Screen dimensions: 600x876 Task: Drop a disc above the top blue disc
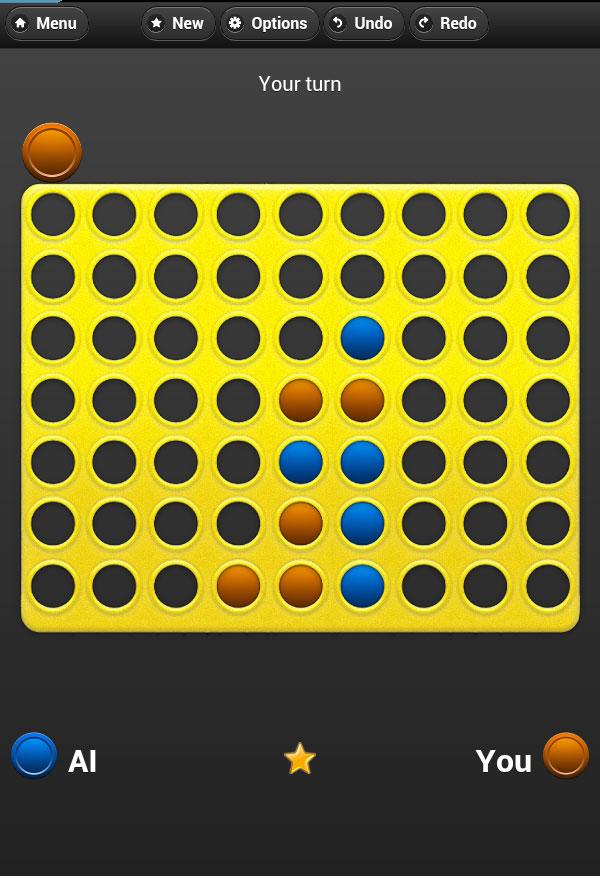point(362,276)
